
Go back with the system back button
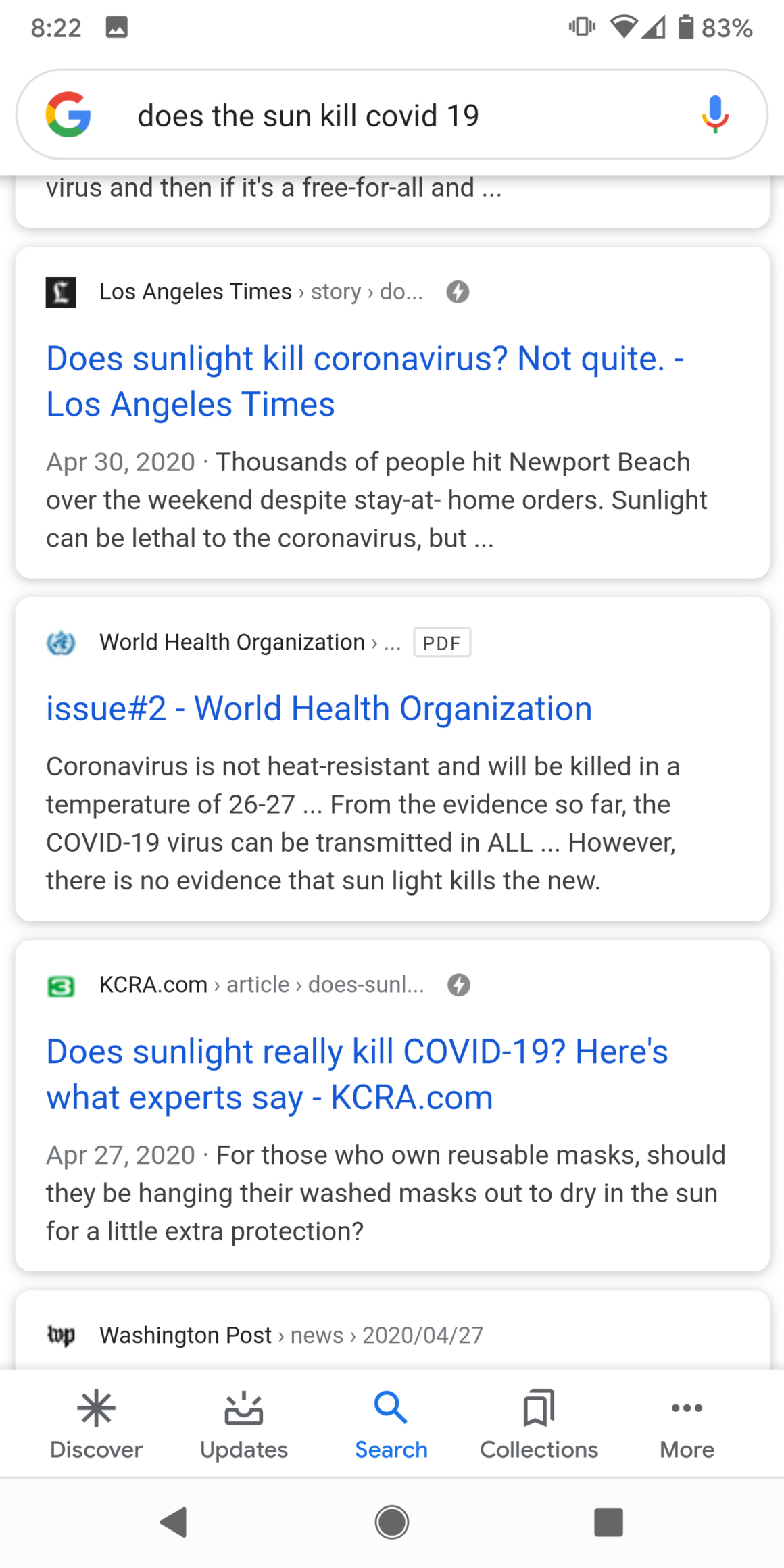(x=174, y=1523)
